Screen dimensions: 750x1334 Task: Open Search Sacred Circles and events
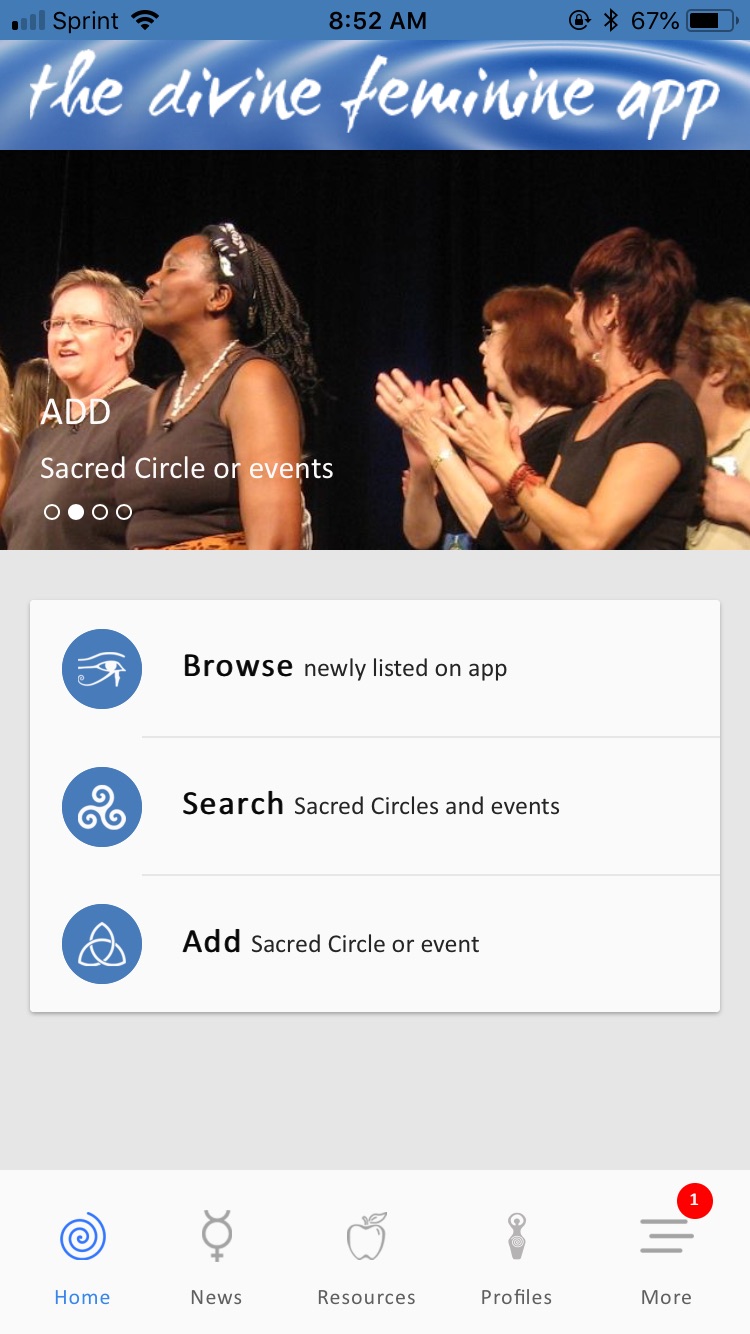tap(375, 806)
